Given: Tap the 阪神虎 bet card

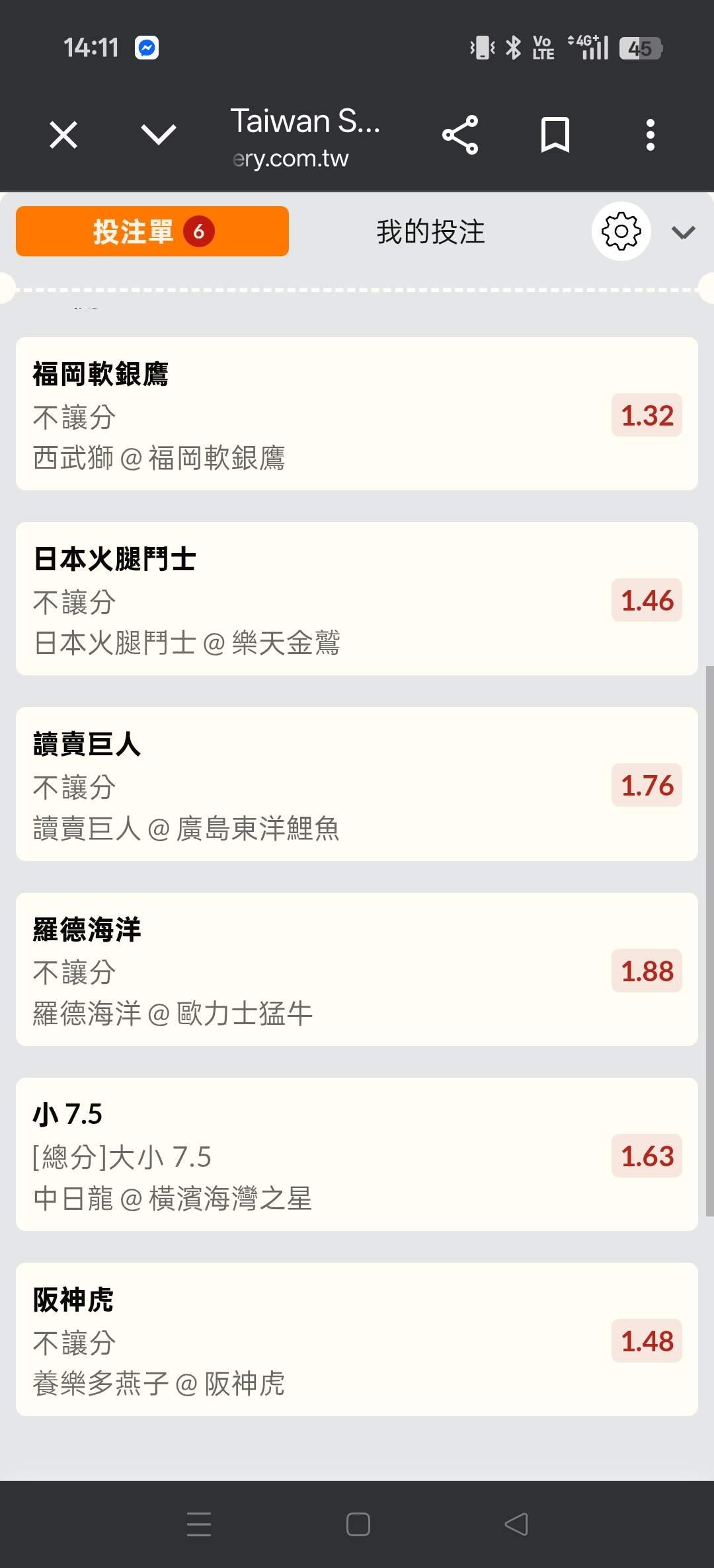Looking at the screenshot, I should pos(357,1339).
